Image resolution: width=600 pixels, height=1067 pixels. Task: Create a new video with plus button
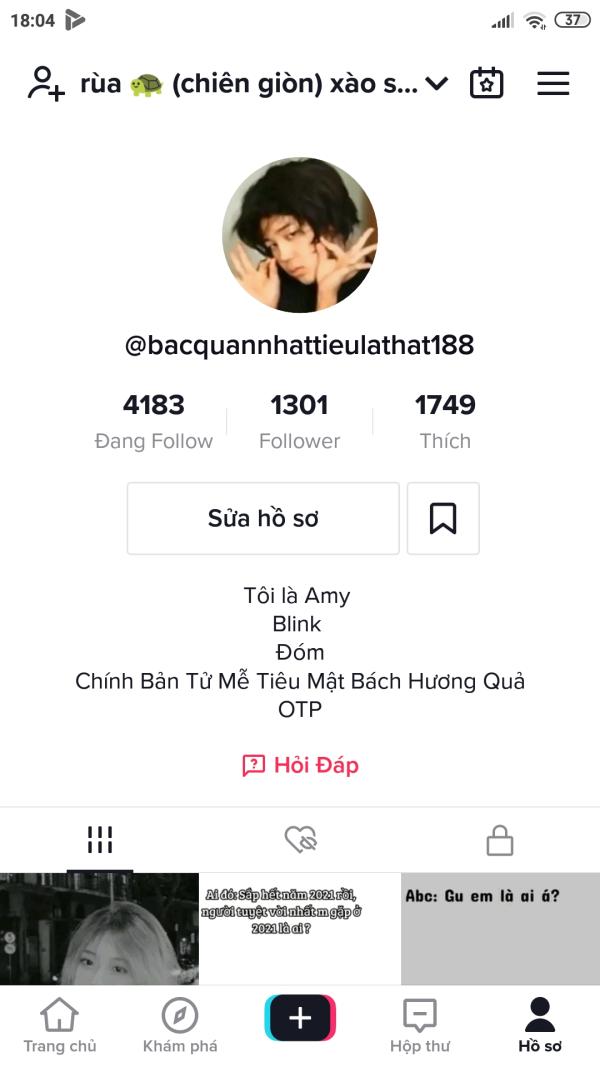(x=300, y=1018)
